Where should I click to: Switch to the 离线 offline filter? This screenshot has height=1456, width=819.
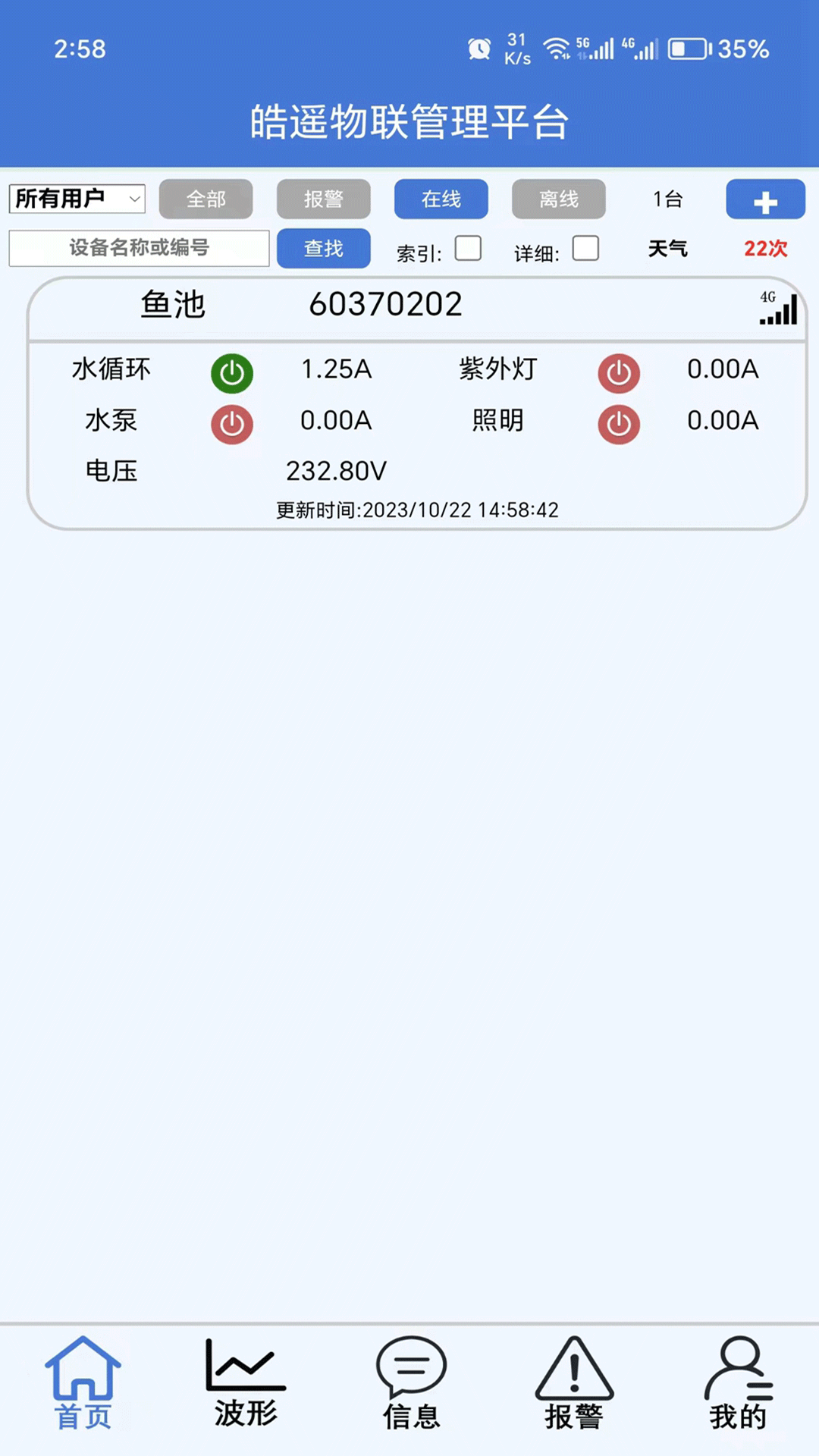(x=559, y=199)
